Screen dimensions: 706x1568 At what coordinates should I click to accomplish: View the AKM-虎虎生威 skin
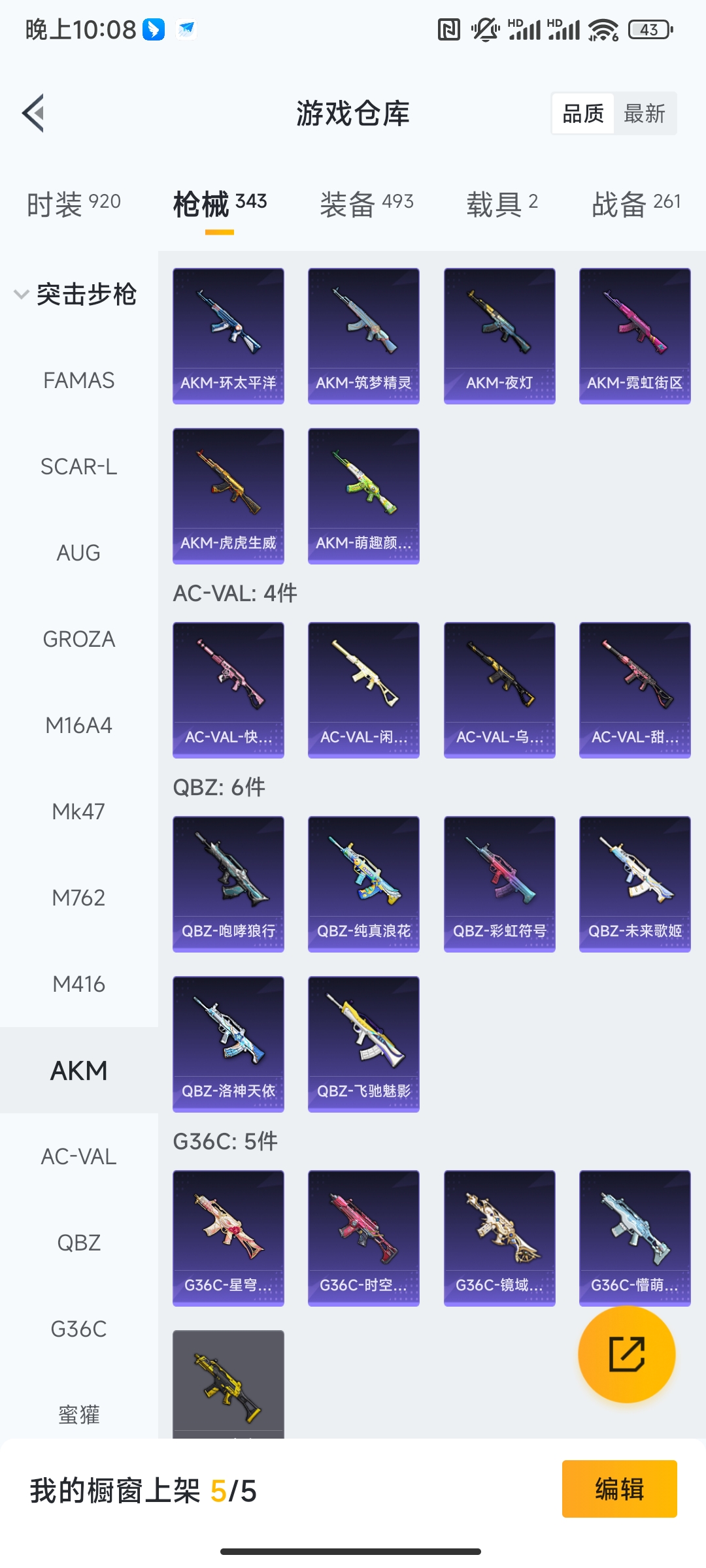[x=228, y=496]
